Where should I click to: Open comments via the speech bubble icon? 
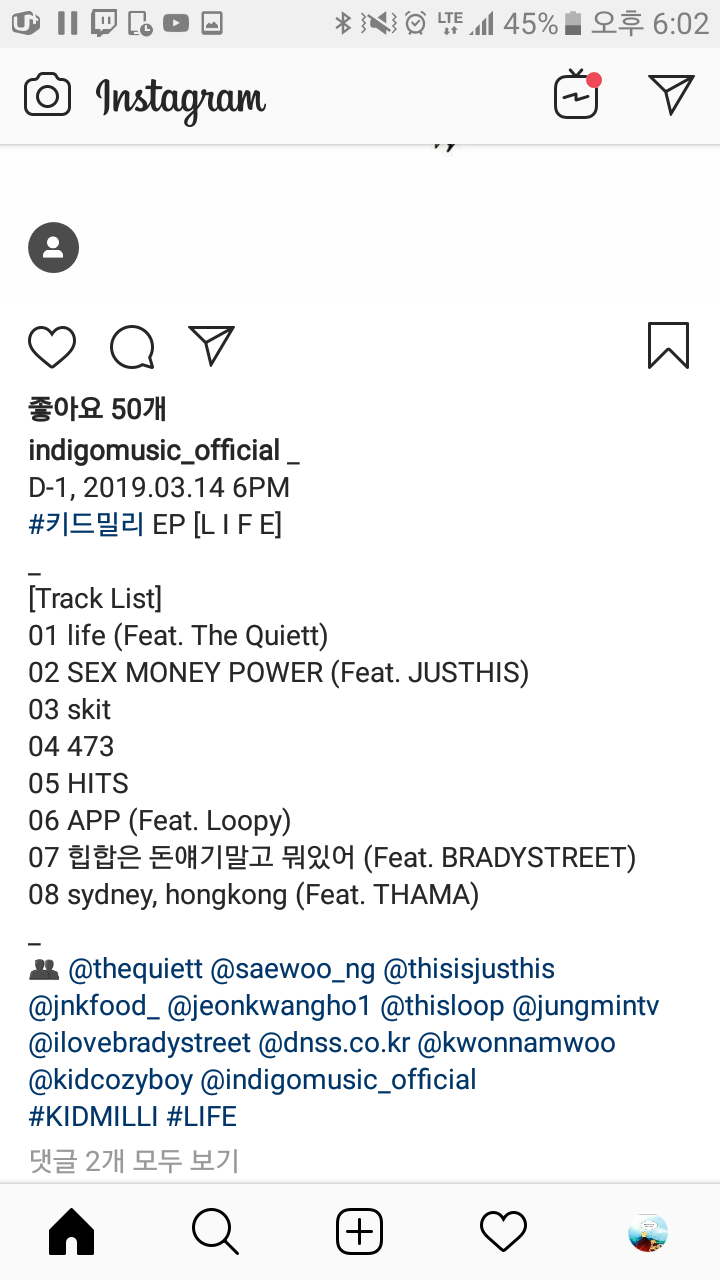click(131, 345)
